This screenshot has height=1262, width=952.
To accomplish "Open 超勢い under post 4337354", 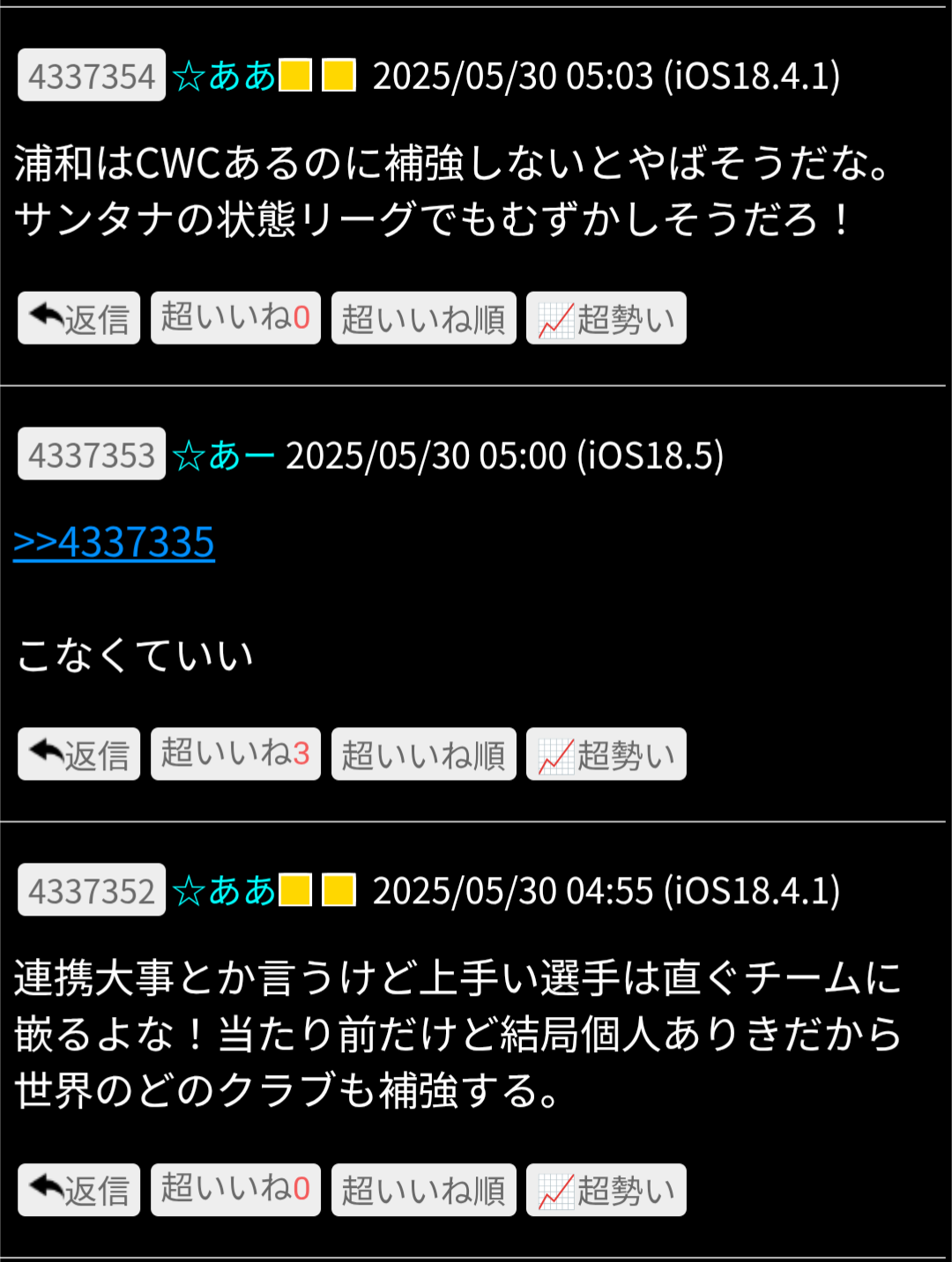I will (x=606, y=318).
